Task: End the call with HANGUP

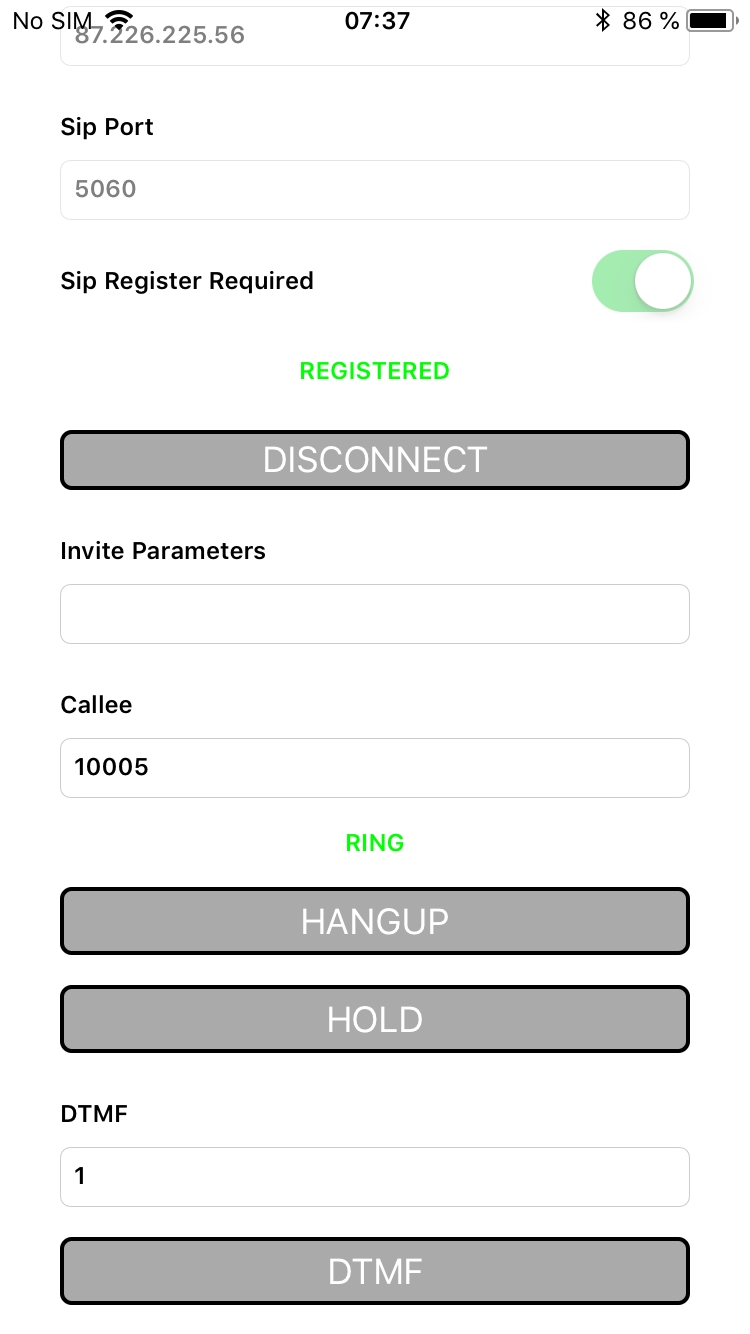Action: [x=375, y=921]
